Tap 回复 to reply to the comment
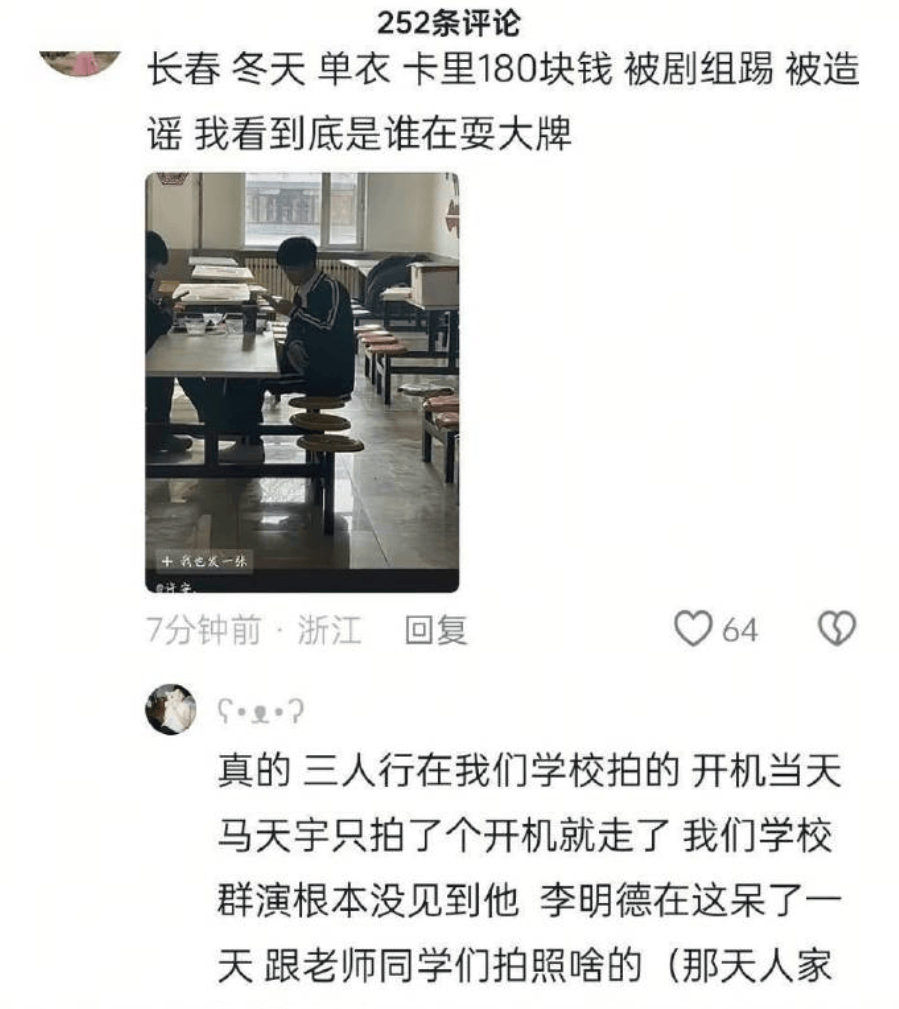 click(435, 630)
